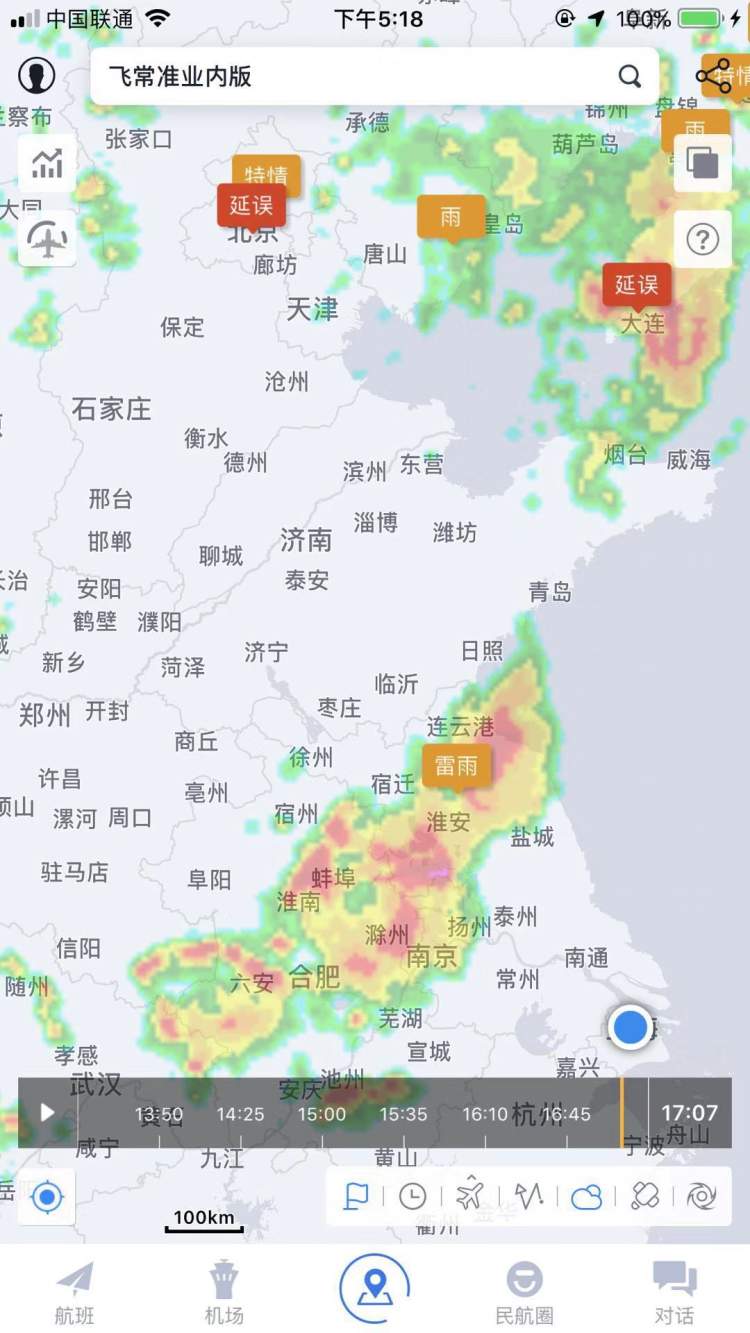Open the user profile icon
The height and width of the screenshot is (1333, 750).
(x=37, y=76)
